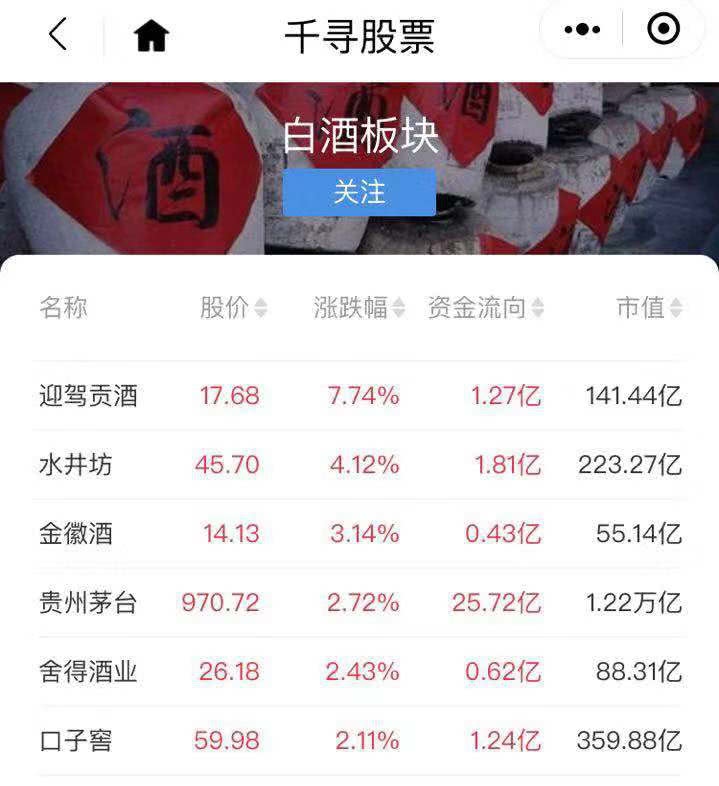Return to the mini program home
The height and width of the screenshot is (786, 719).
coord(151,36)
